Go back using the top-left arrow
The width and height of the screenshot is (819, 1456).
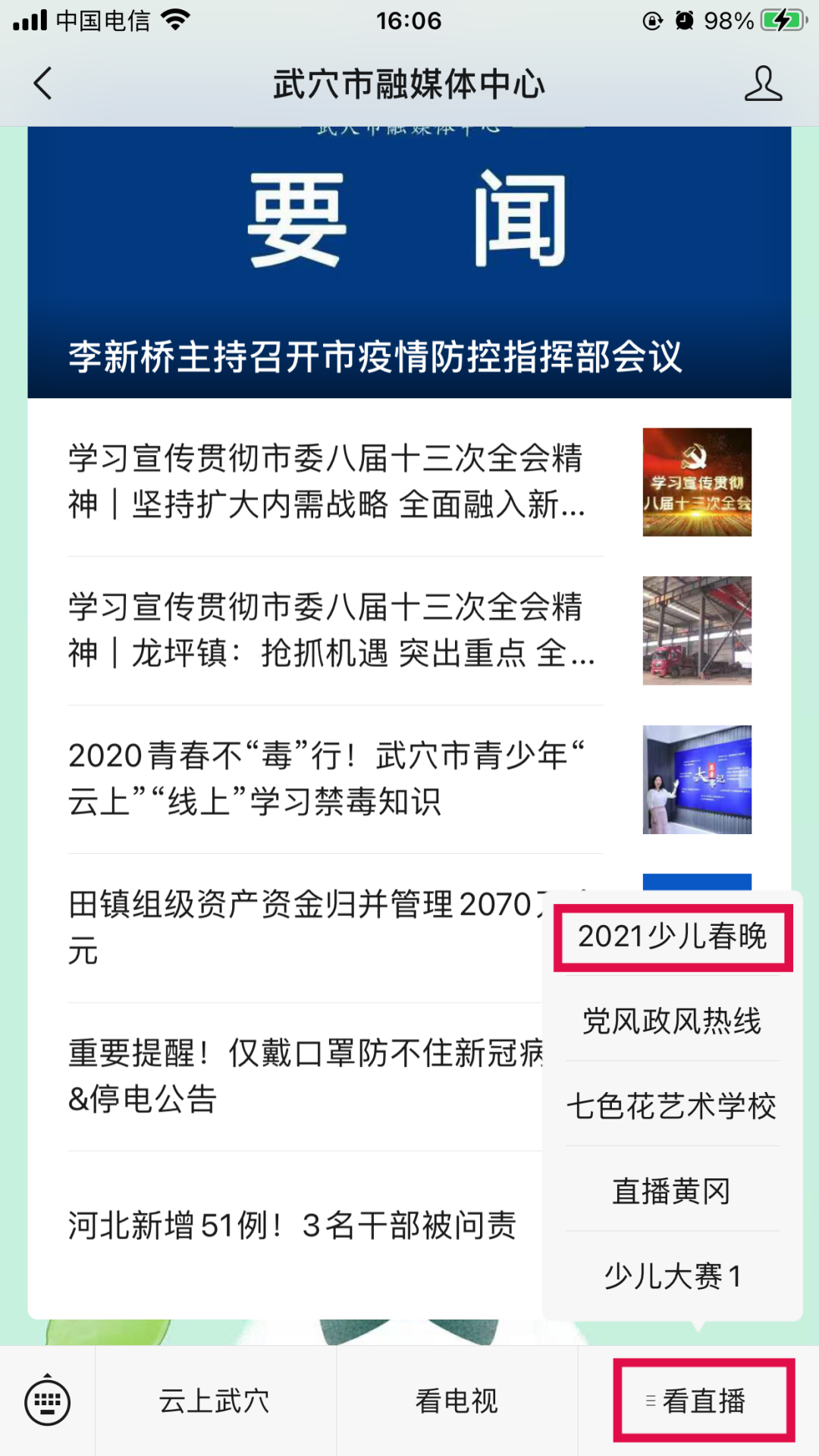point(43,83)
